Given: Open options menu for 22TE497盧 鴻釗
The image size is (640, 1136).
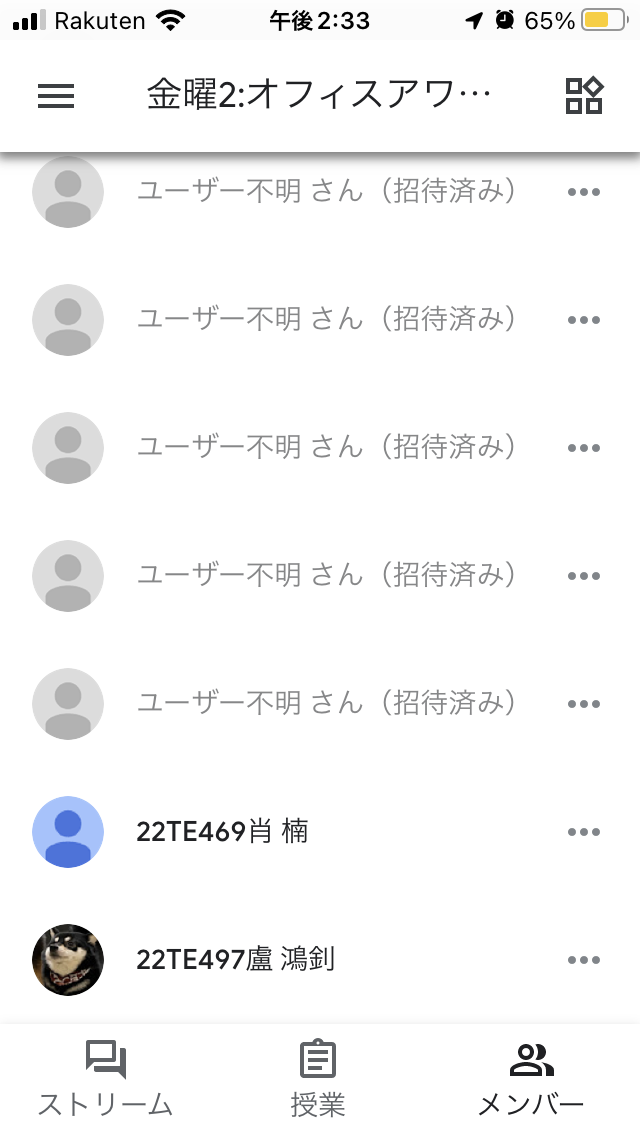Looking at the screenshot, I should (x=584, y=960).
